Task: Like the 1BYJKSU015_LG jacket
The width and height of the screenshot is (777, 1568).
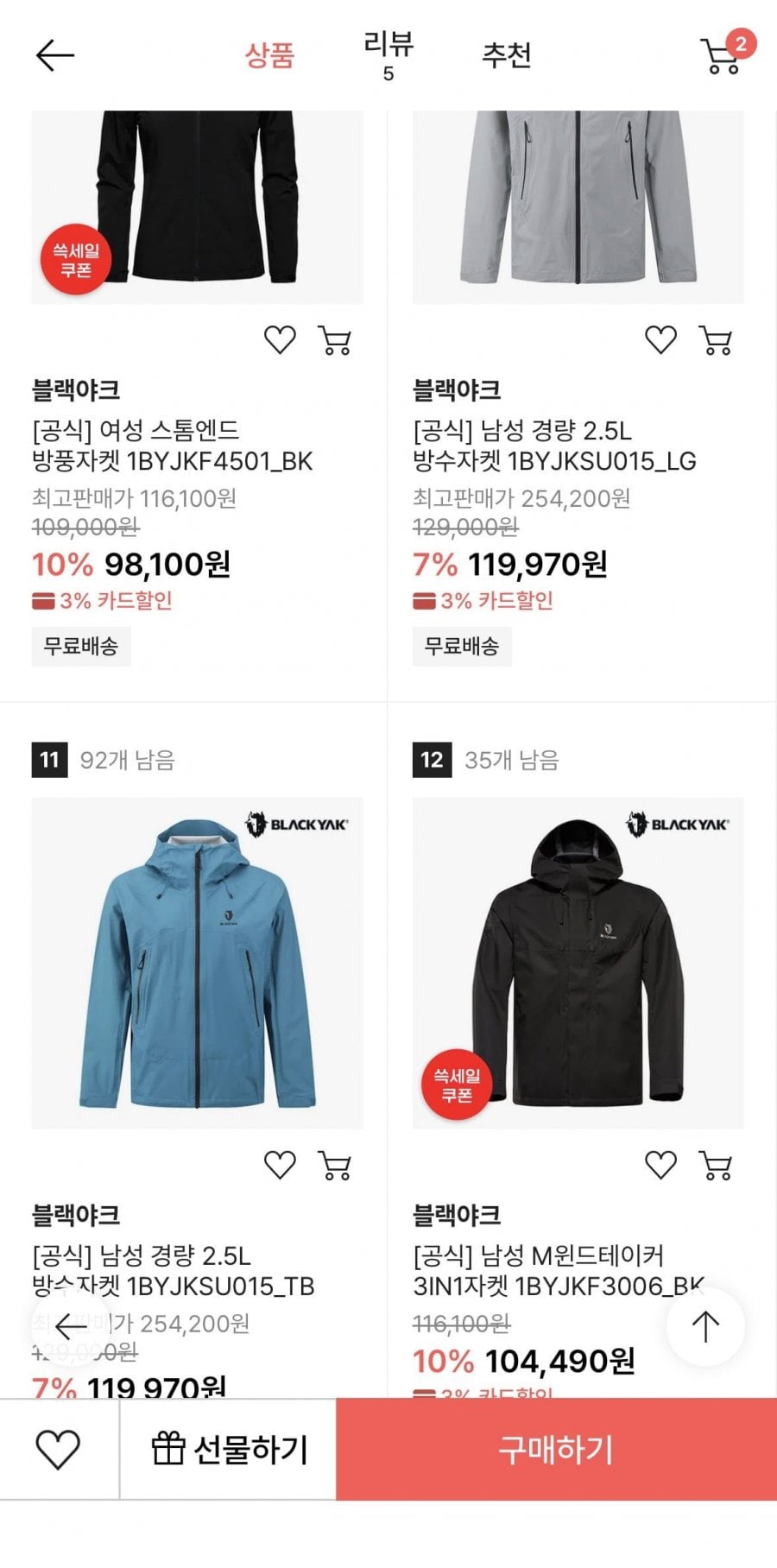Action: (660, 340)
